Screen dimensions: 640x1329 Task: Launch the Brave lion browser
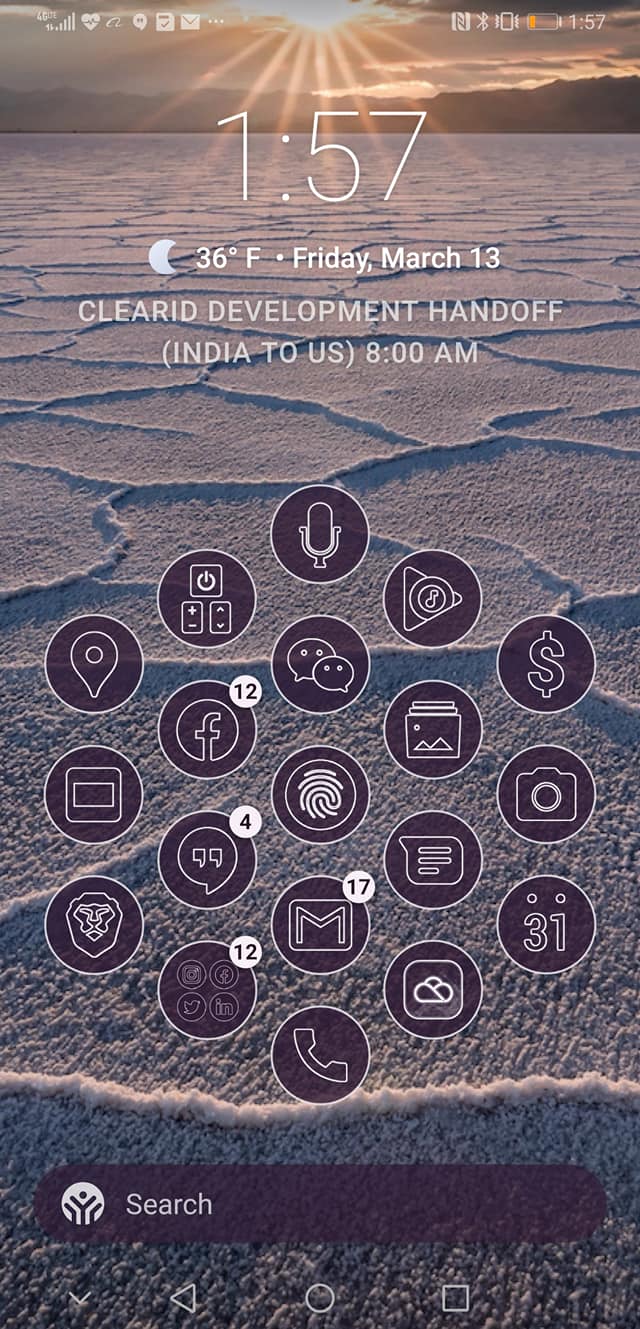94,925
